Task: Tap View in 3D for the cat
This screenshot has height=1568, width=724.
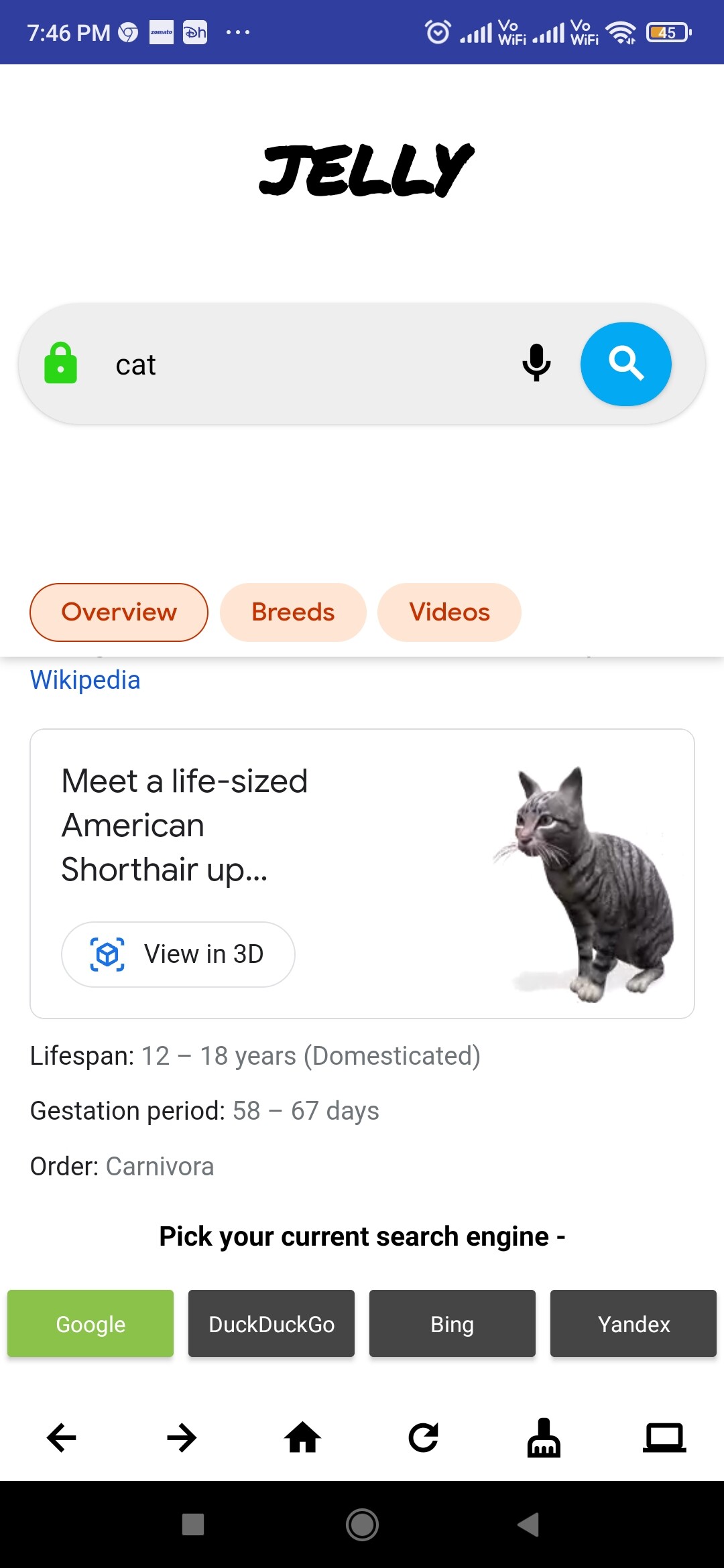Action: click(x=178, y=954)
